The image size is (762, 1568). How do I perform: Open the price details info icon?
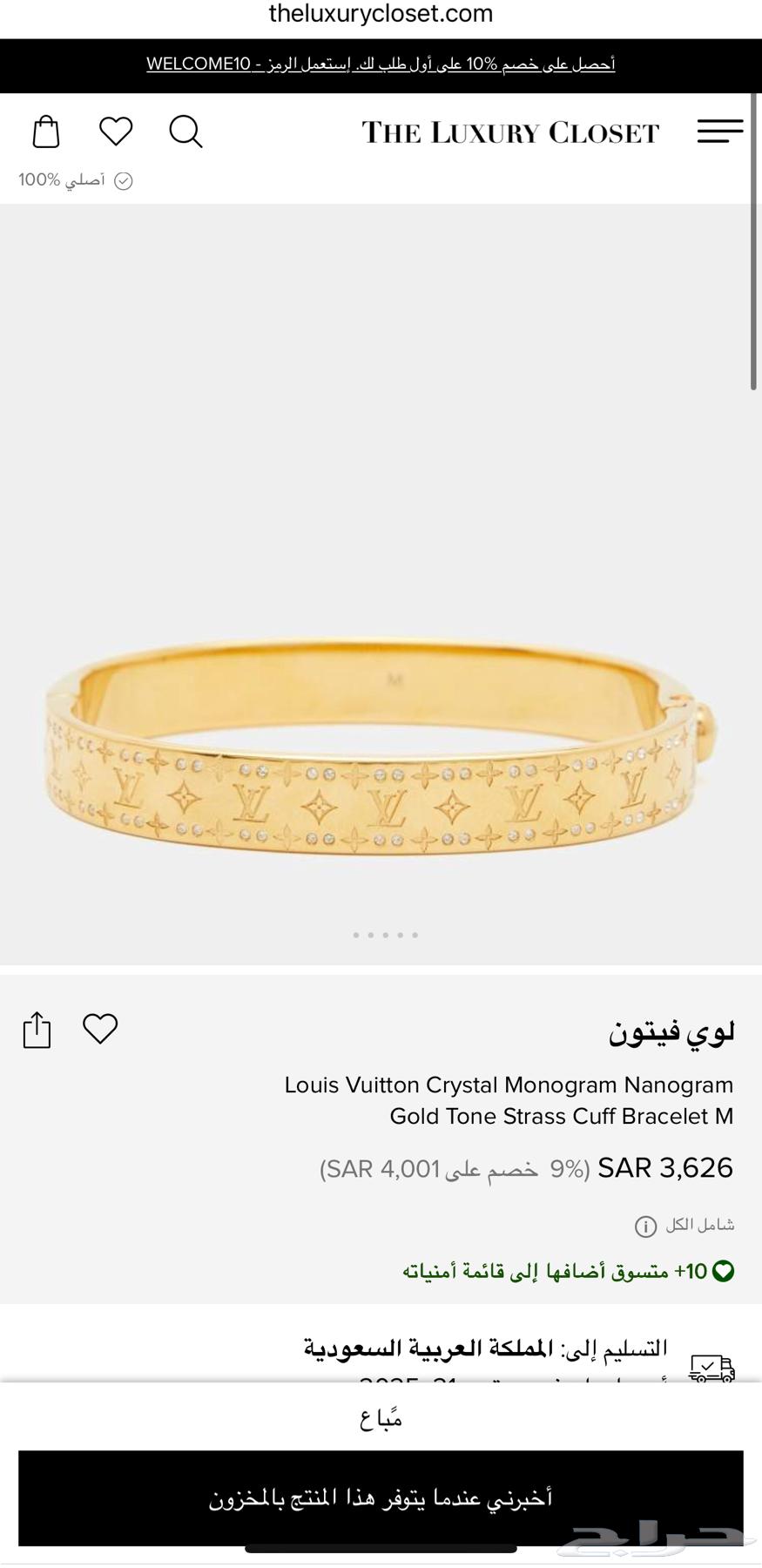644,1226
